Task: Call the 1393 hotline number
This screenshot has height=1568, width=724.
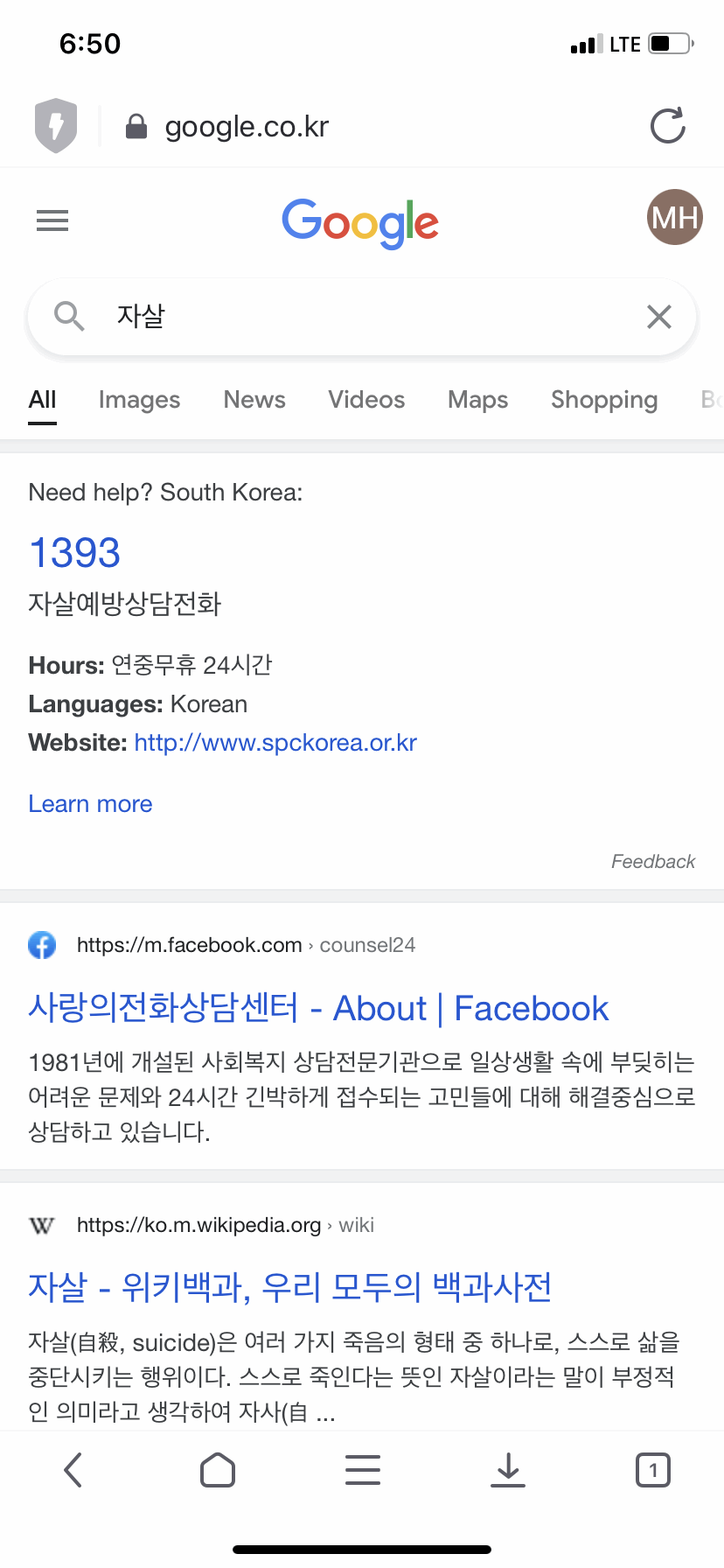Action: tap(75, 553)
